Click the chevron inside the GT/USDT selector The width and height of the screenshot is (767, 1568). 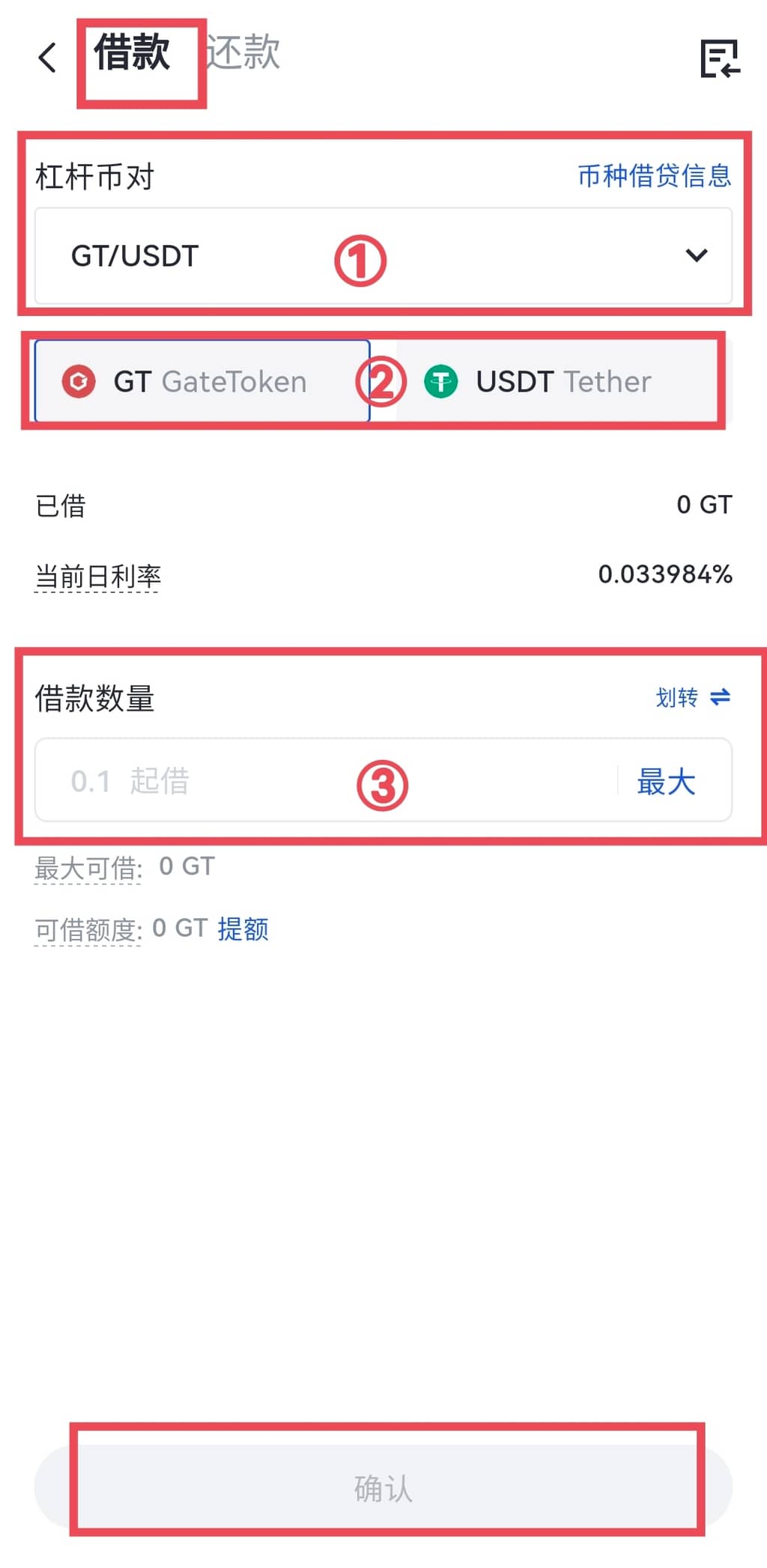click(x=696, y=255)
